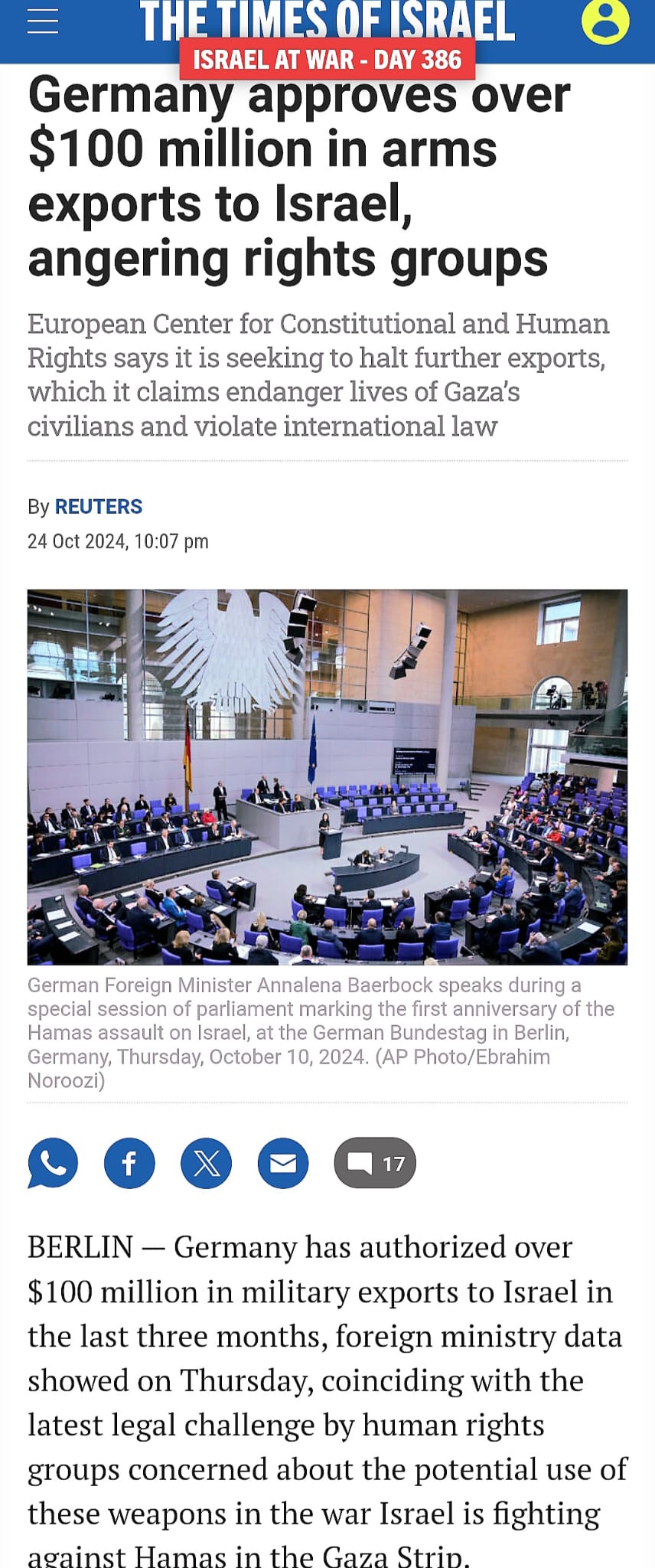Share the article by email
Screen dimensions: 655x1568
(x=283, y=1163)
